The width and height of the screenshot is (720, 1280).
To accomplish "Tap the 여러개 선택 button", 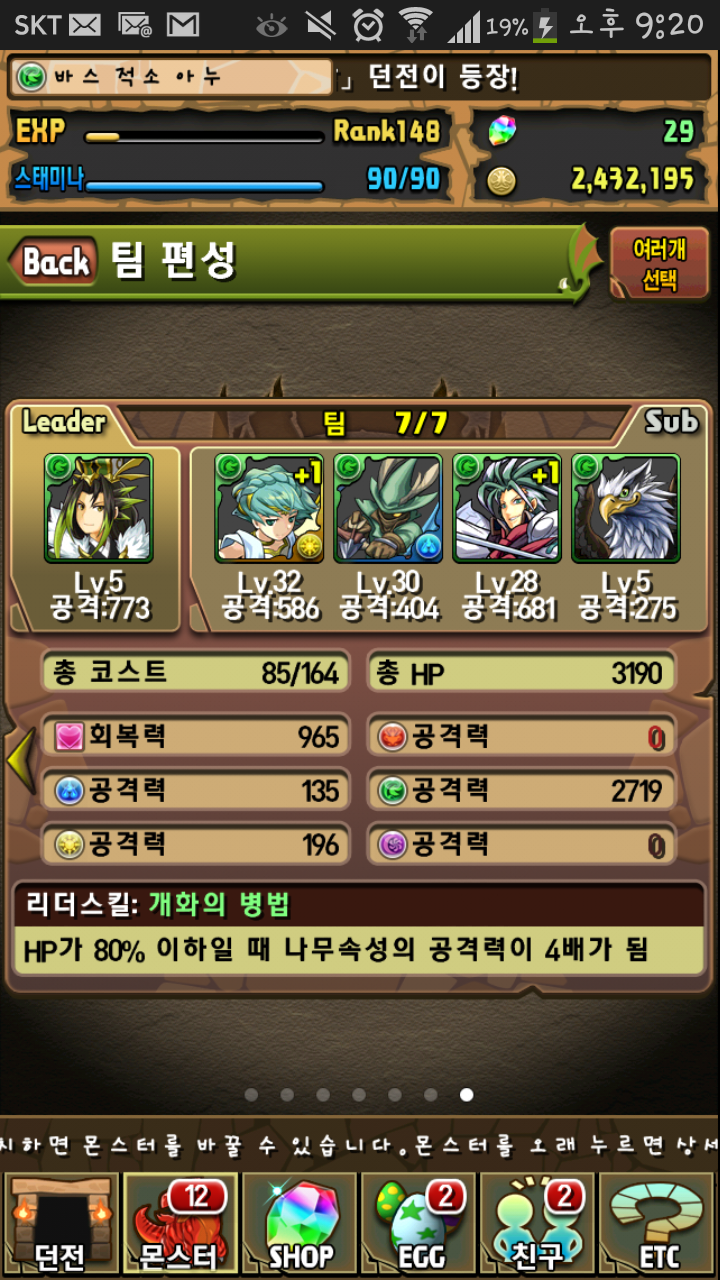I will click(660, 264).
